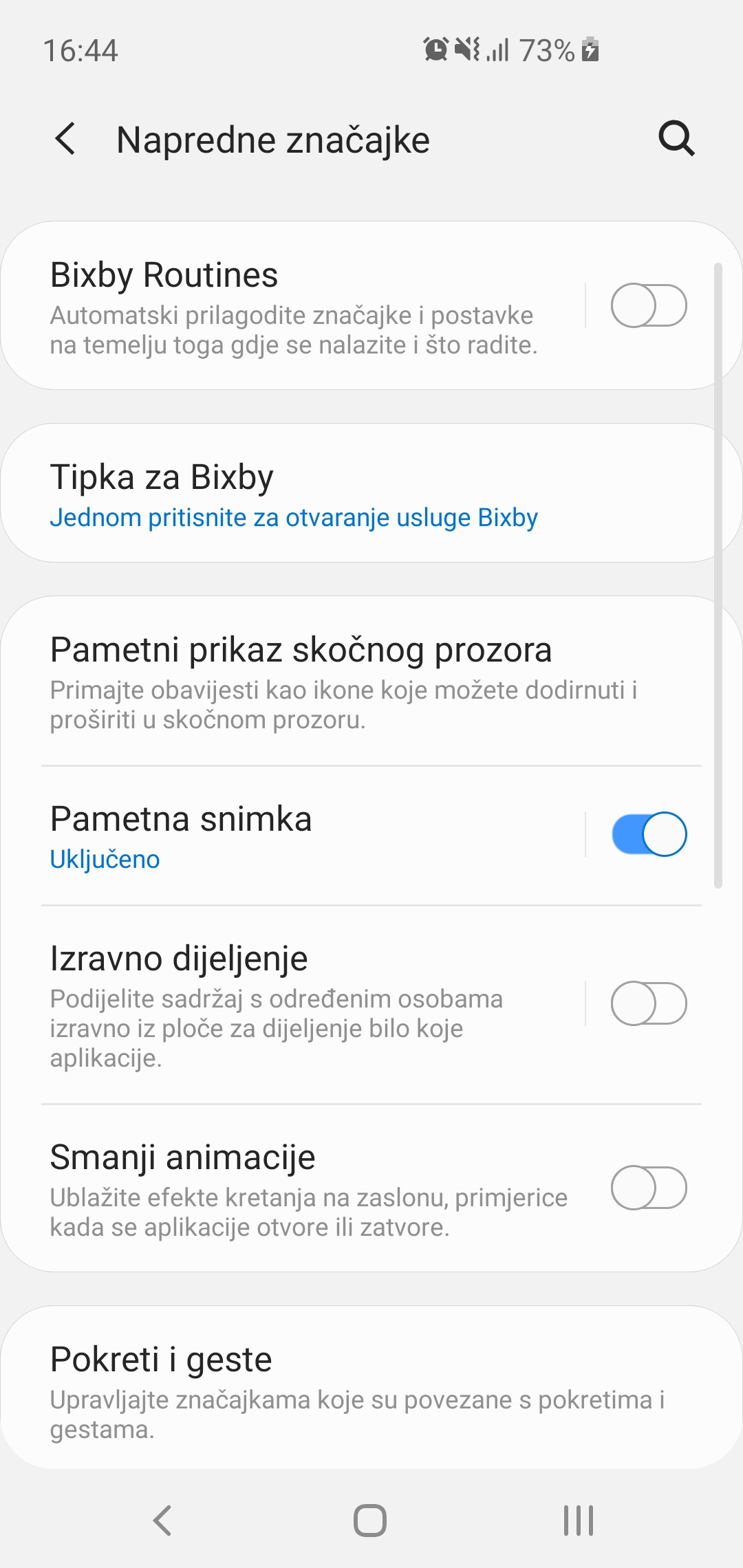The image size is (743, 1568).
Task: Open the search icon in settings
Action: tap(676, 140)
